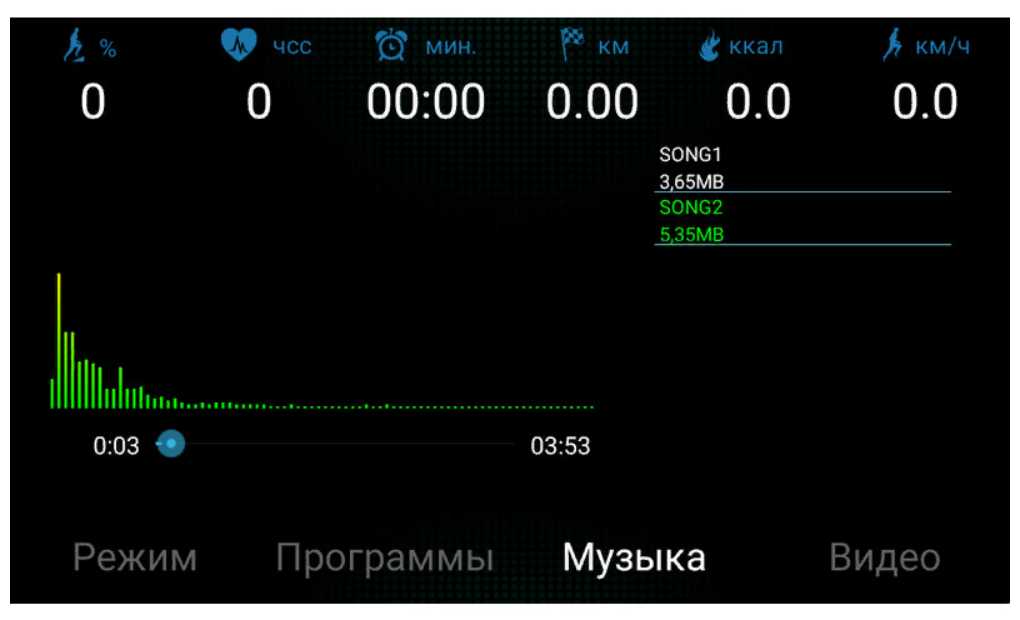Select SONG2 in the playlist

800,221
